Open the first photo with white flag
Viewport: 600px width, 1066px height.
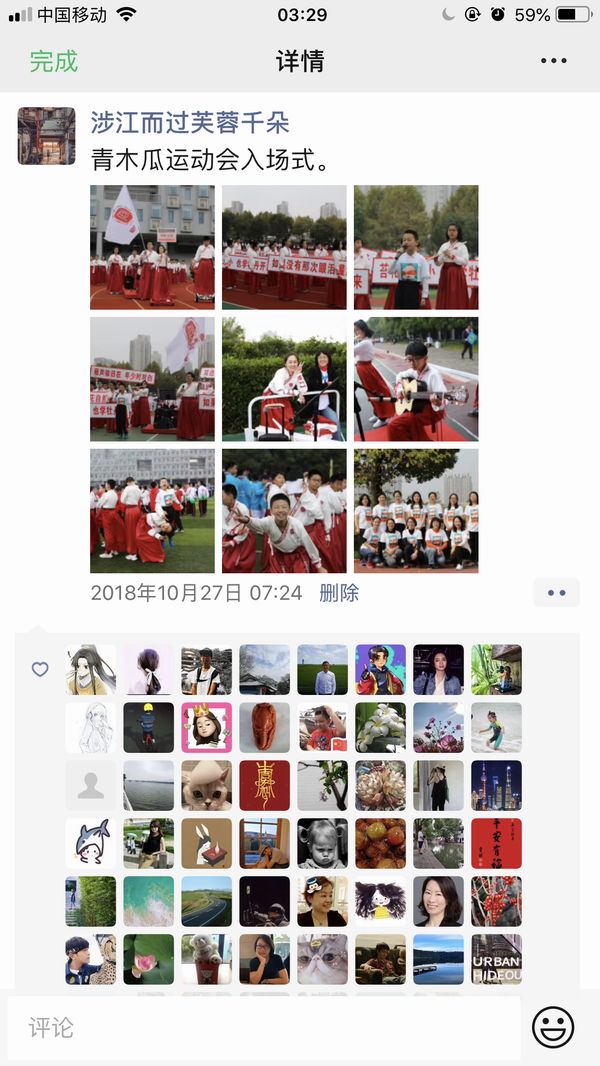[x=152, y=247]
